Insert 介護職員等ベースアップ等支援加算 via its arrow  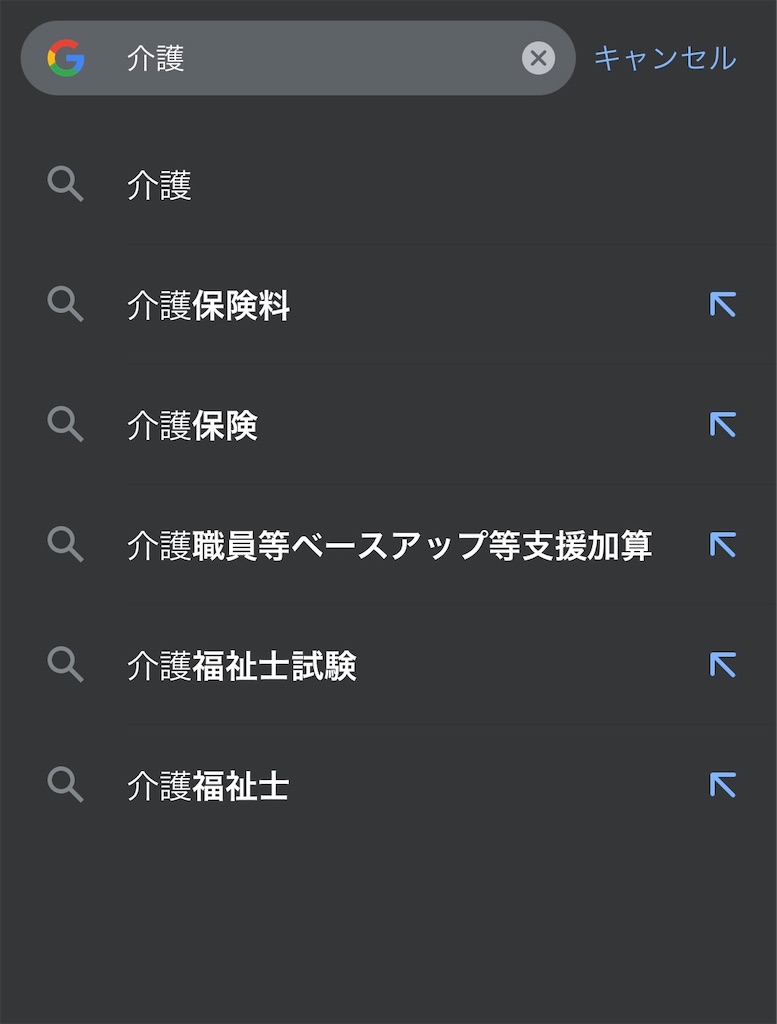click(722, 545)
